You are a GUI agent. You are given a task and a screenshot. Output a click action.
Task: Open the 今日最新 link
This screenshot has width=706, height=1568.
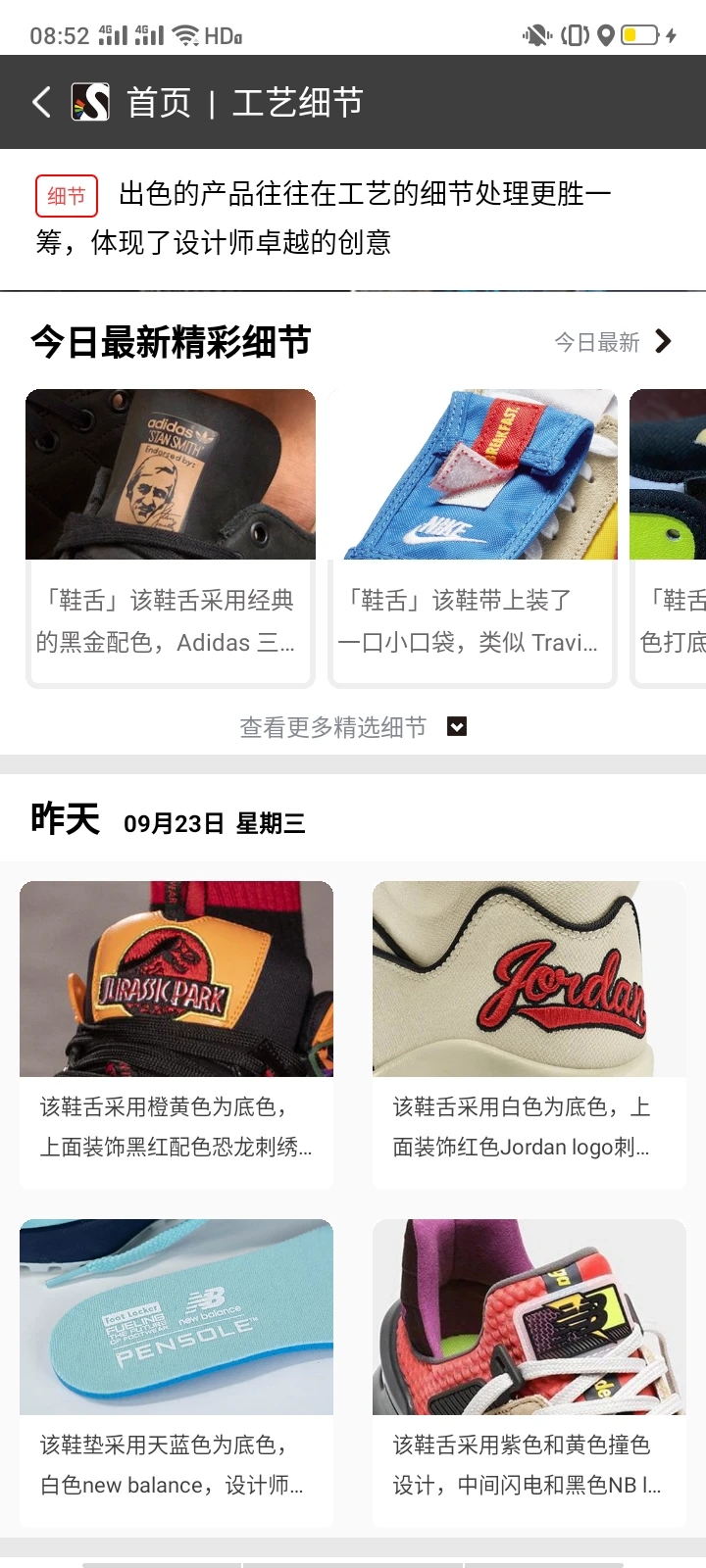point(598,342)
